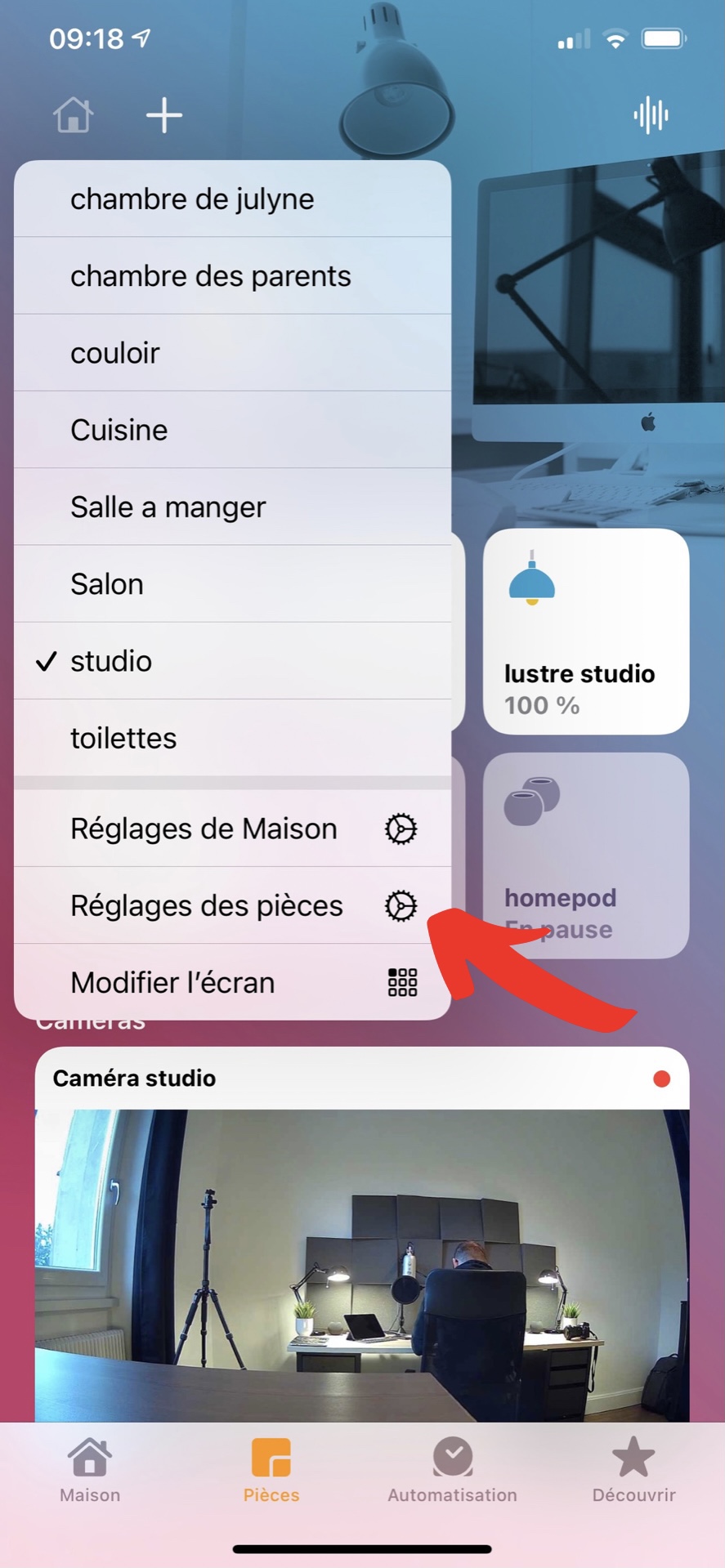The image size is (725, 1568).
Task: Select the checked studio room
Action: (x=232, y=661)
